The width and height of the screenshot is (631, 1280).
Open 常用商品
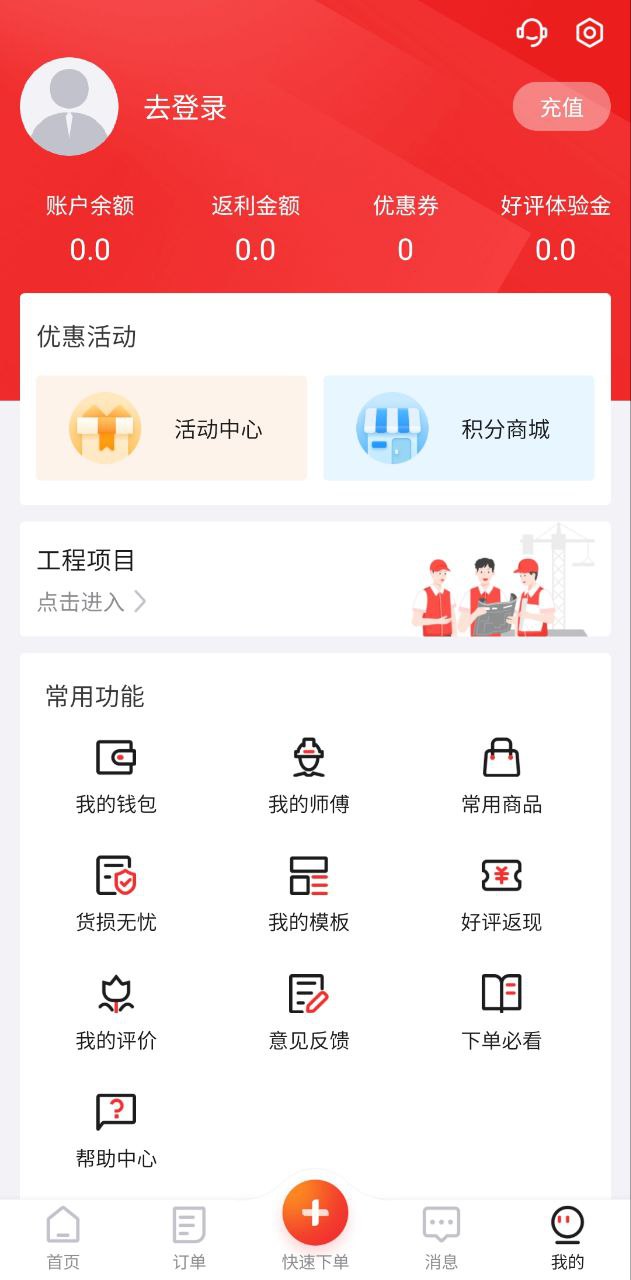501,777
